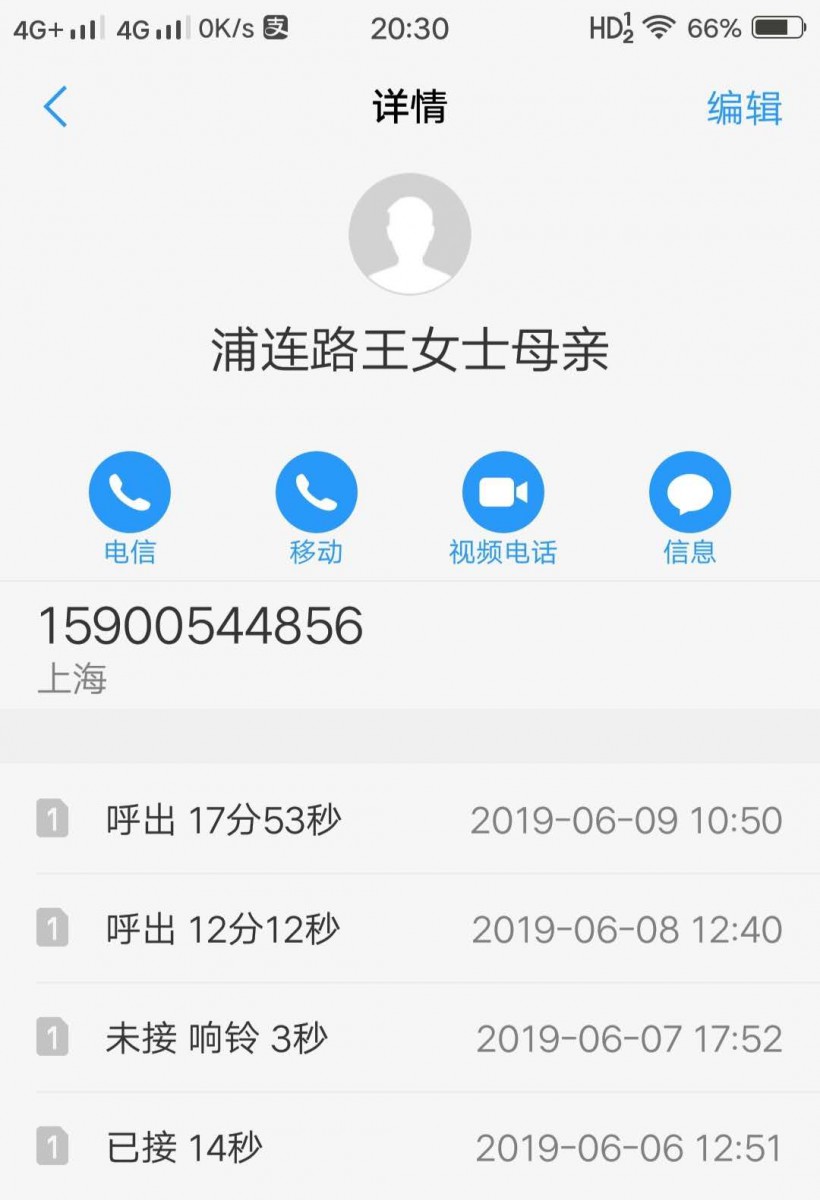Call using the 移动 SIM
Image resolution: width=820 pixels, height=1200 pixels.
pyautogui.click(x=316, y=493)
